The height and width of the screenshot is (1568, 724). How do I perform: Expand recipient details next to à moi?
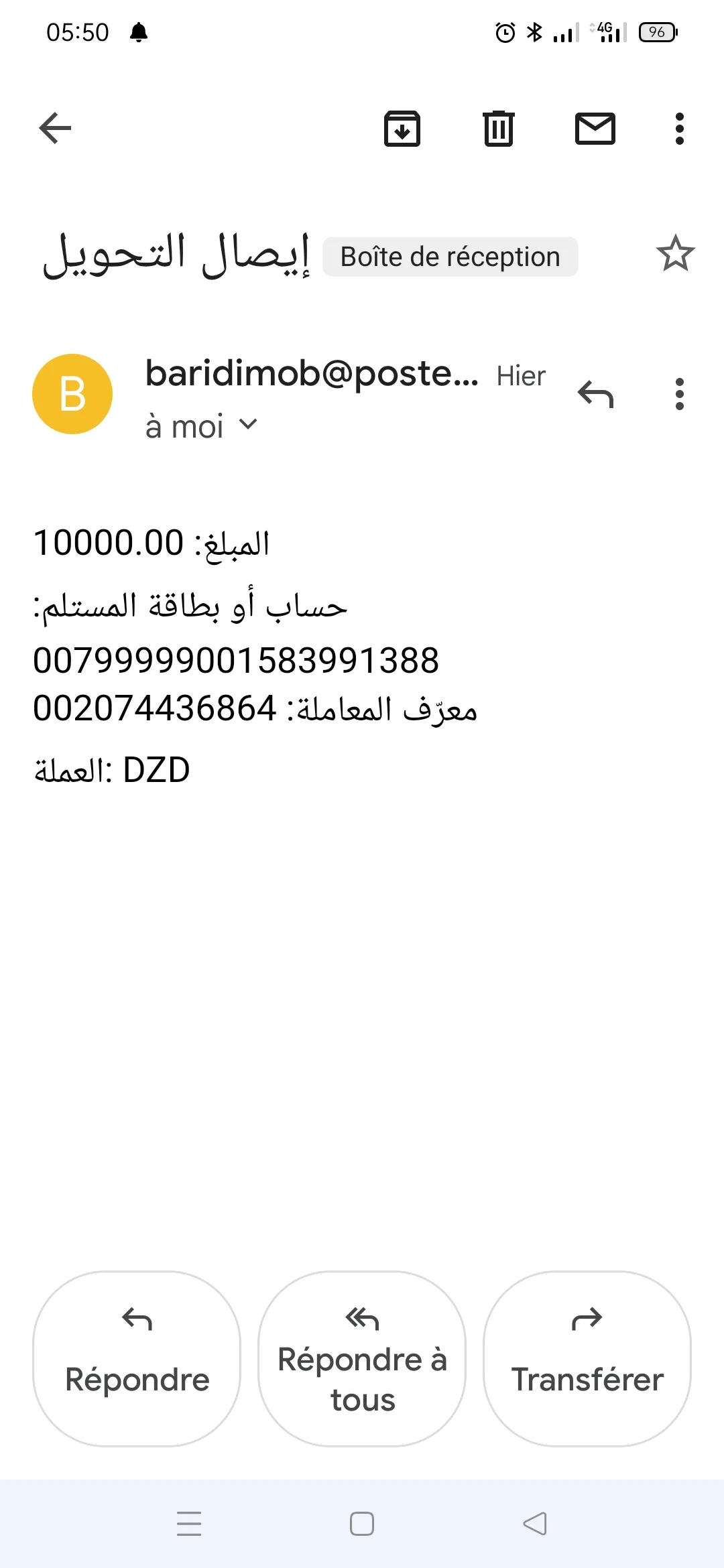click(x=248, y=425)
